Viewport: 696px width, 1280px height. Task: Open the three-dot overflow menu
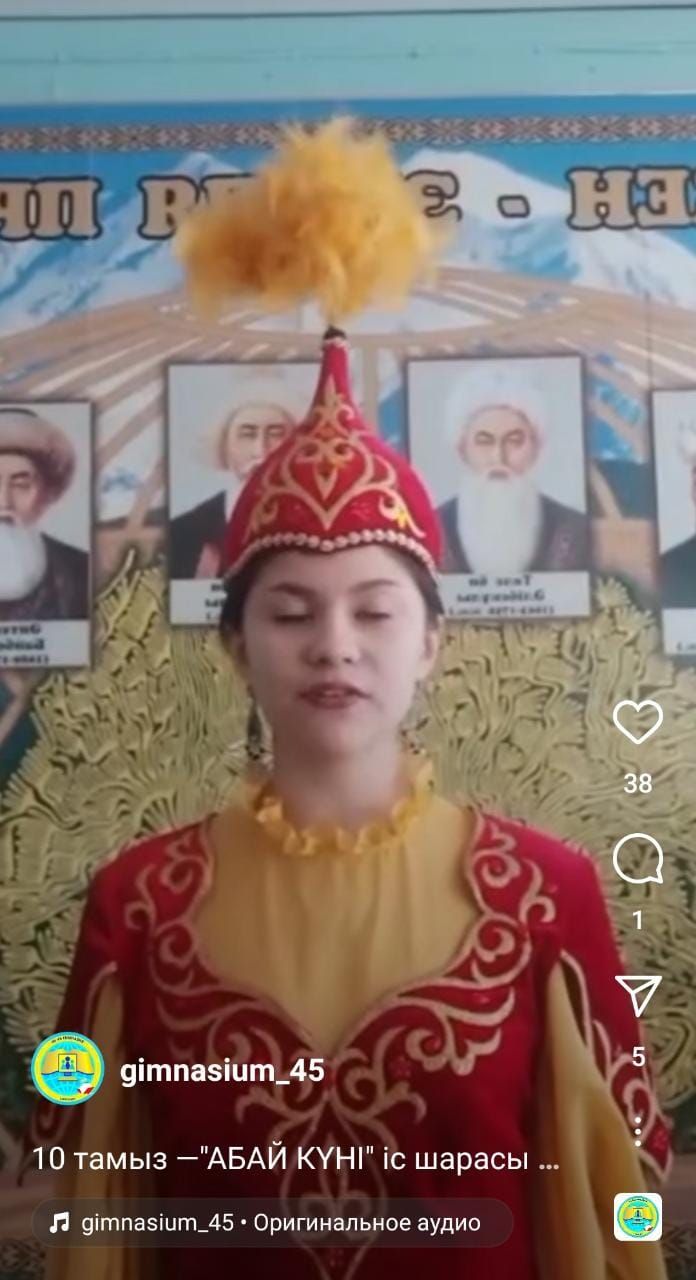(x=637, y=1130)
